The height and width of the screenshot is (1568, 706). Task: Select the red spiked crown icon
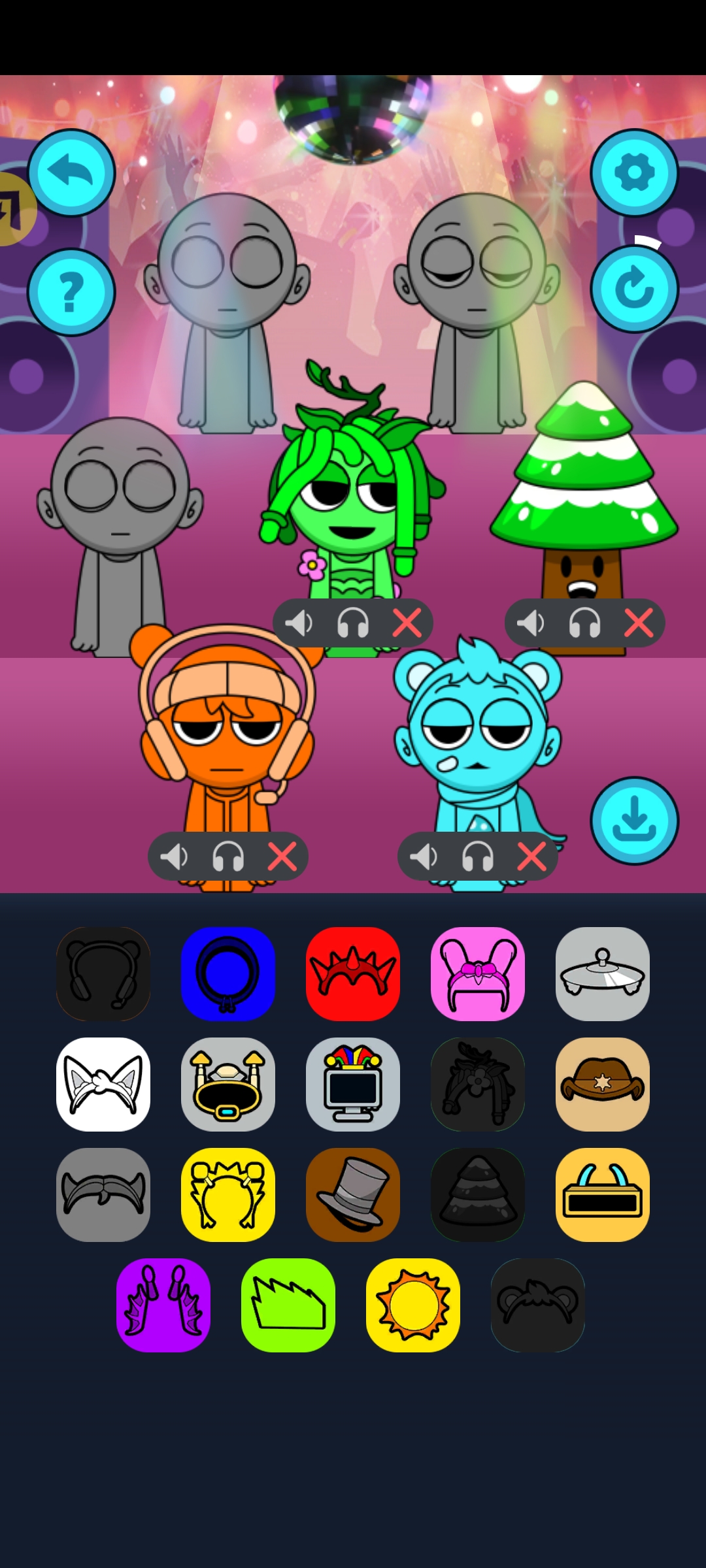click(x=353, y=973)
